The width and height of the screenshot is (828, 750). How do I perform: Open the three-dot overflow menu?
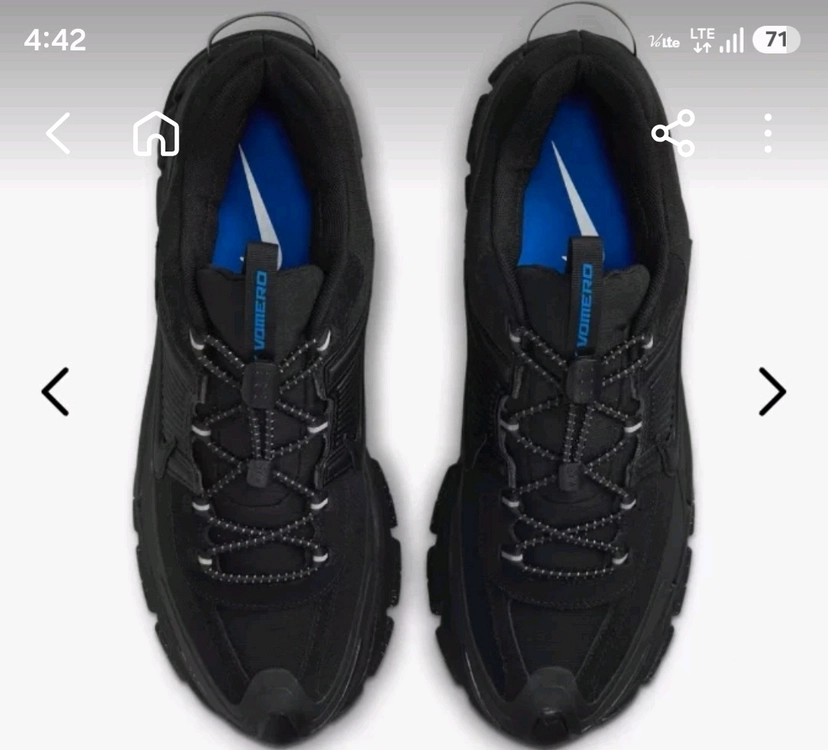pos(768,133)
